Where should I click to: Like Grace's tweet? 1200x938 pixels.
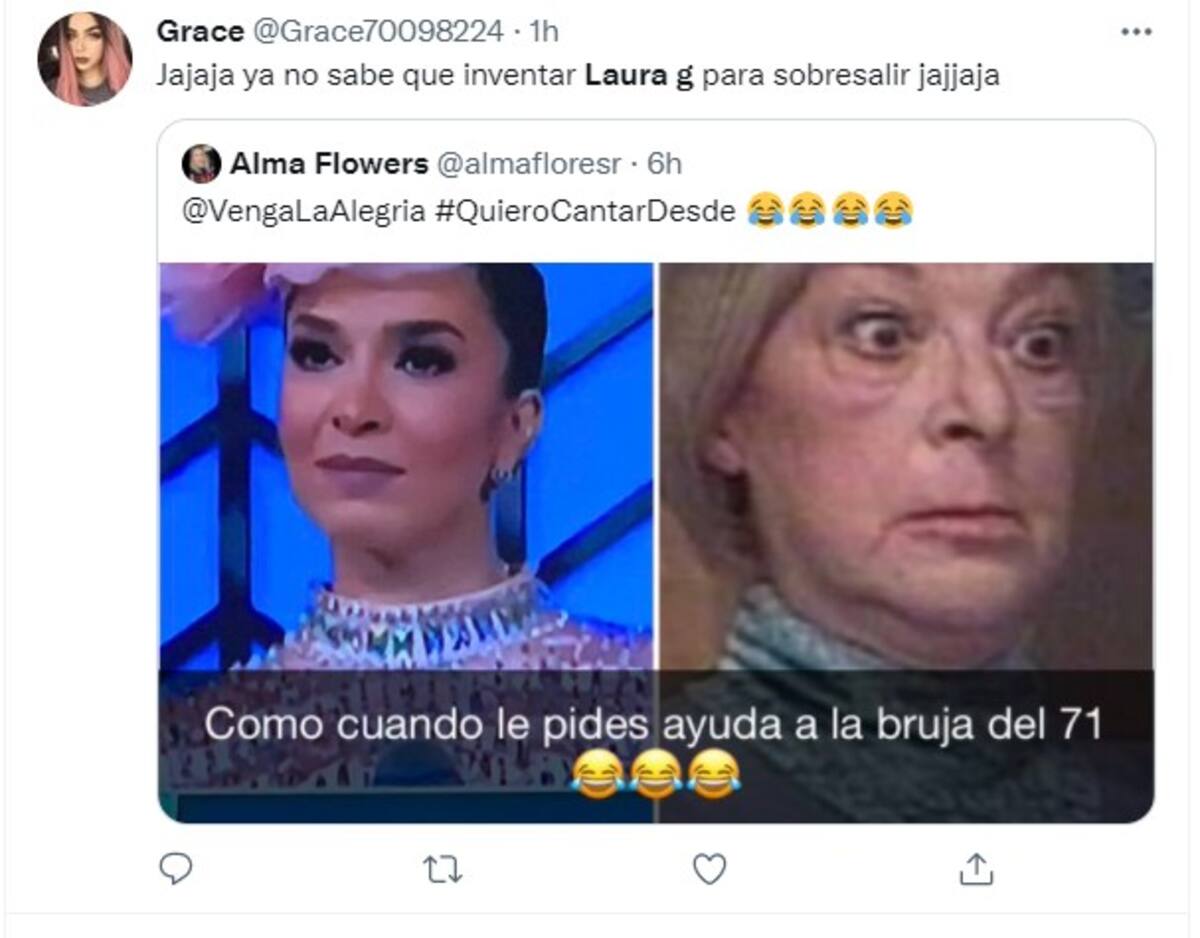point(709,869)
